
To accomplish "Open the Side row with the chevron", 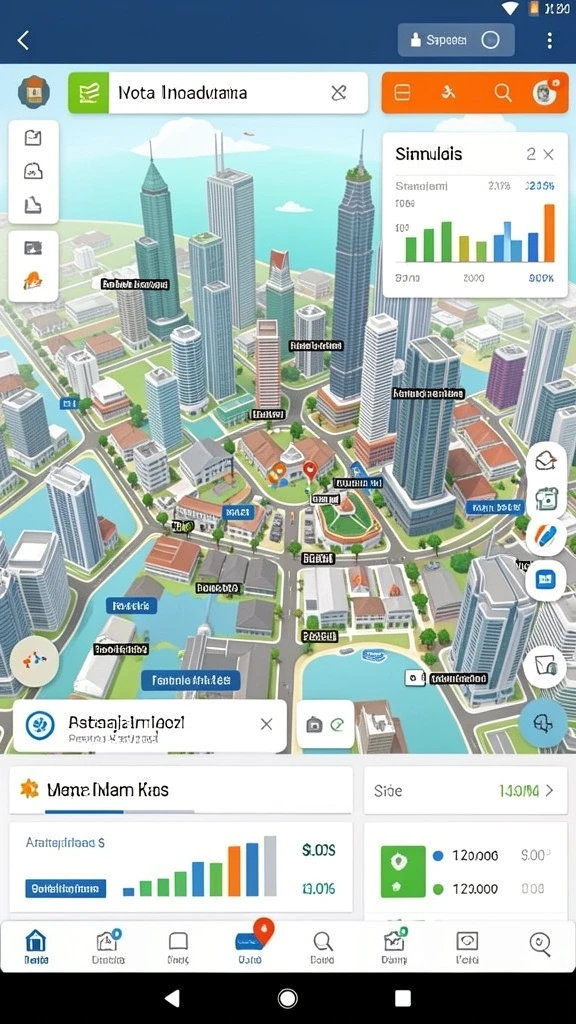I will click(x=465, y=791).
